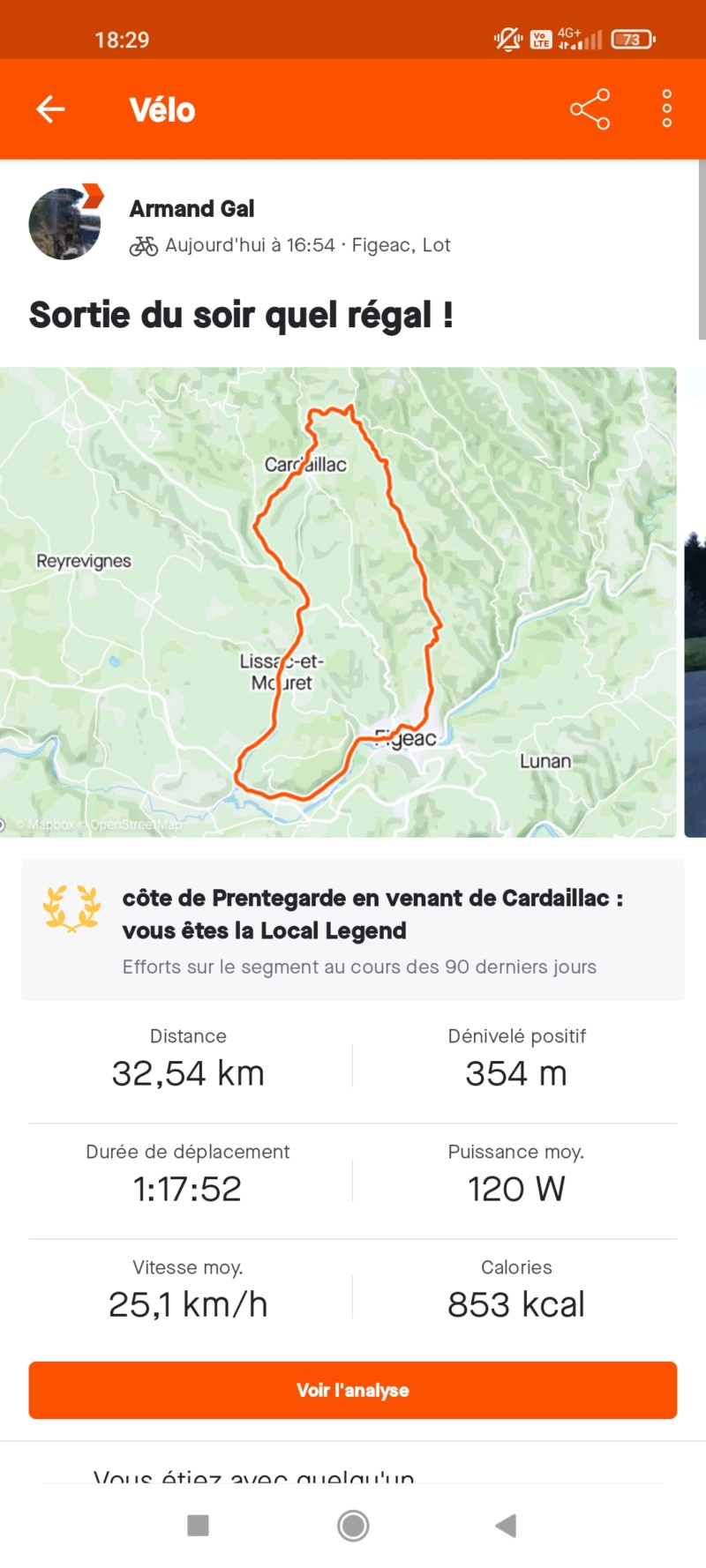Open the ride route map
706x1568 pixels.
pyautogui.click(x=338, y=601)
